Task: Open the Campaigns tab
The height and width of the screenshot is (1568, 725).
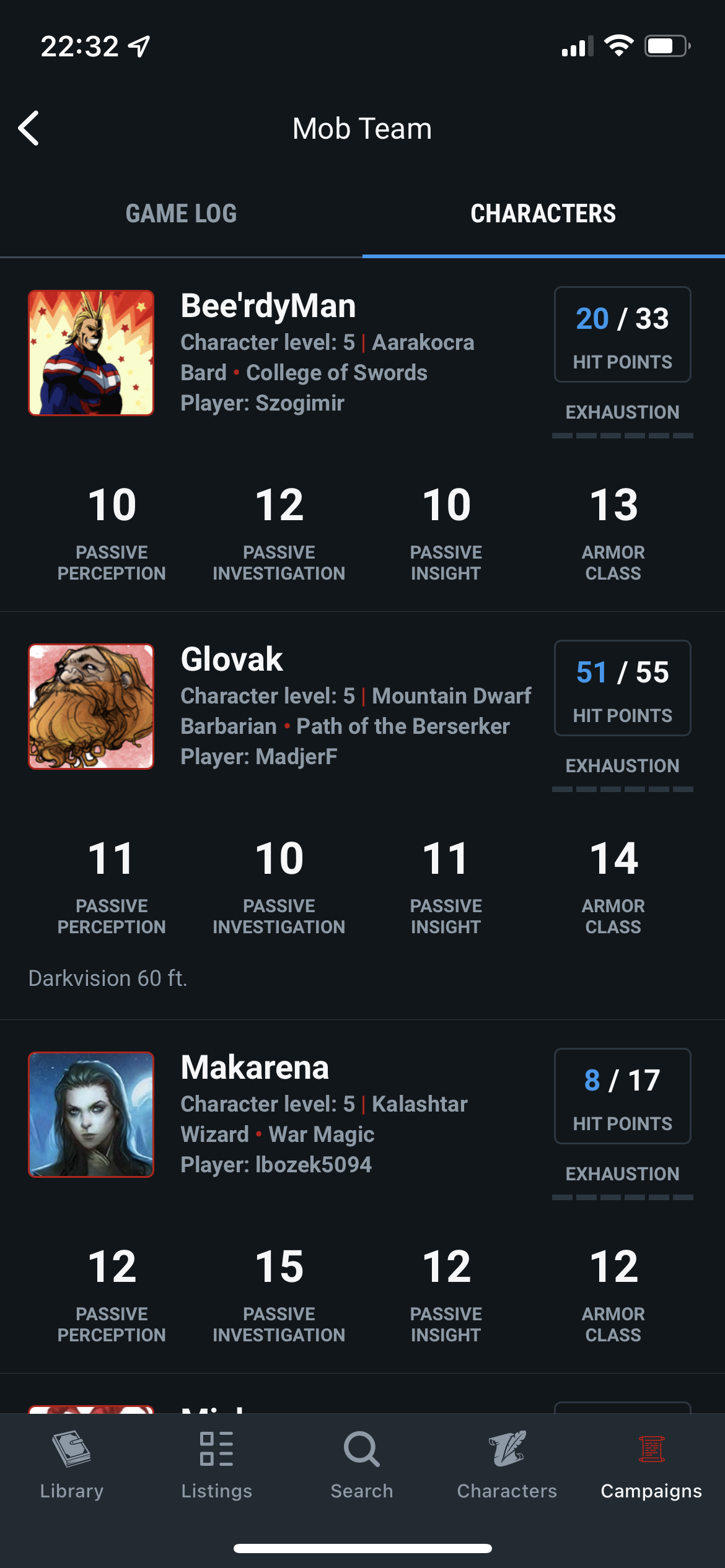Action: tap(651, 1465)
